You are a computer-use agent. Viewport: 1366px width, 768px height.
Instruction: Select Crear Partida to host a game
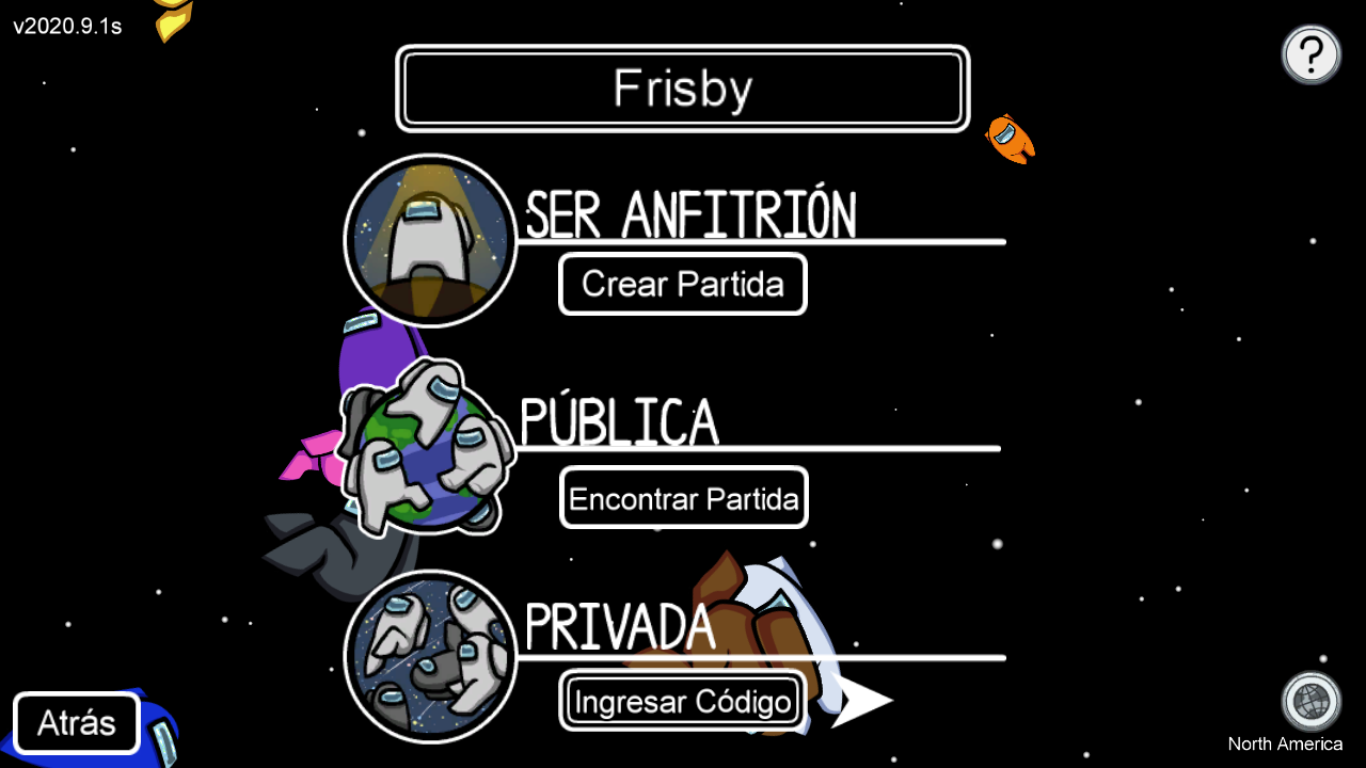683,285
